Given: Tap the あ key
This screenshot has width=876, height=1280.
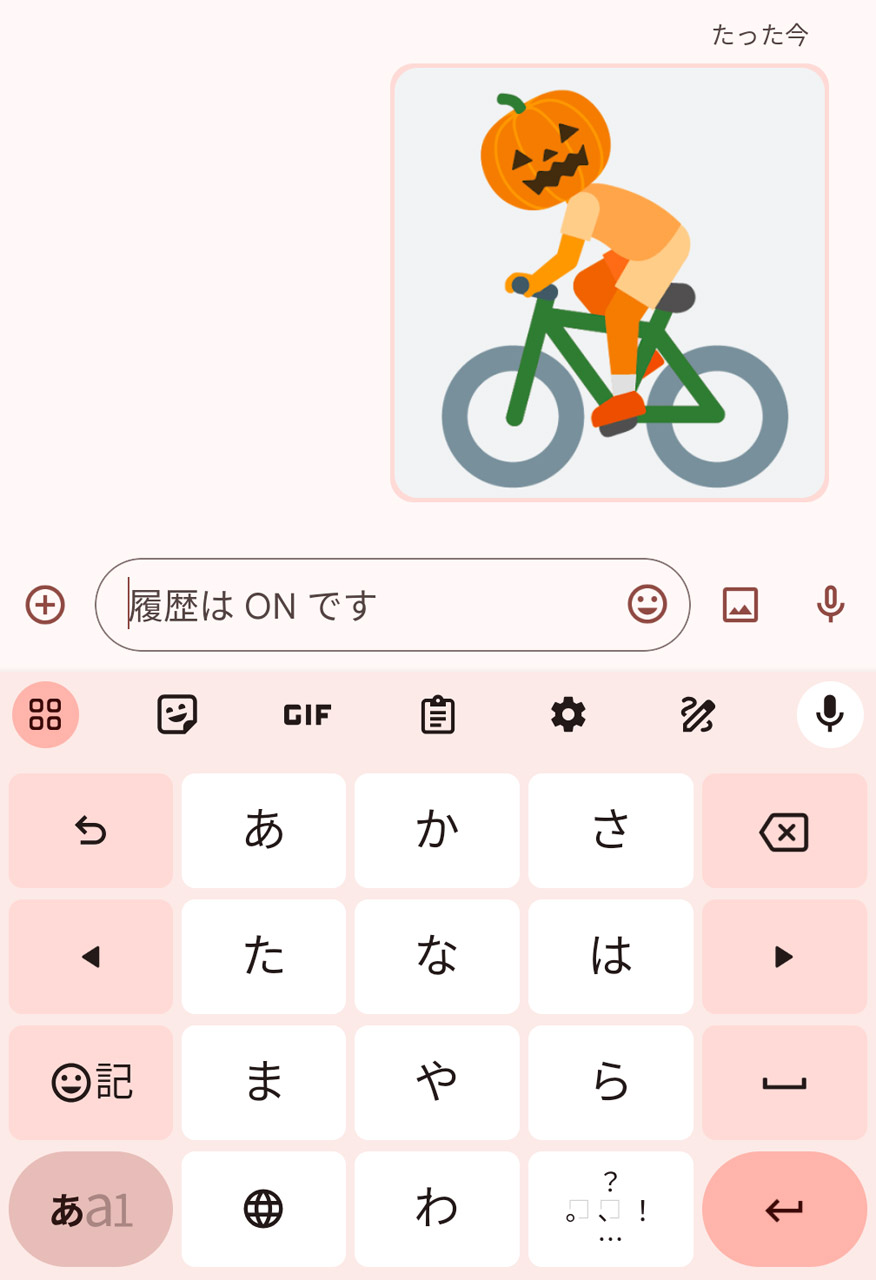Looking at the screenshot, I should point(264,831).
